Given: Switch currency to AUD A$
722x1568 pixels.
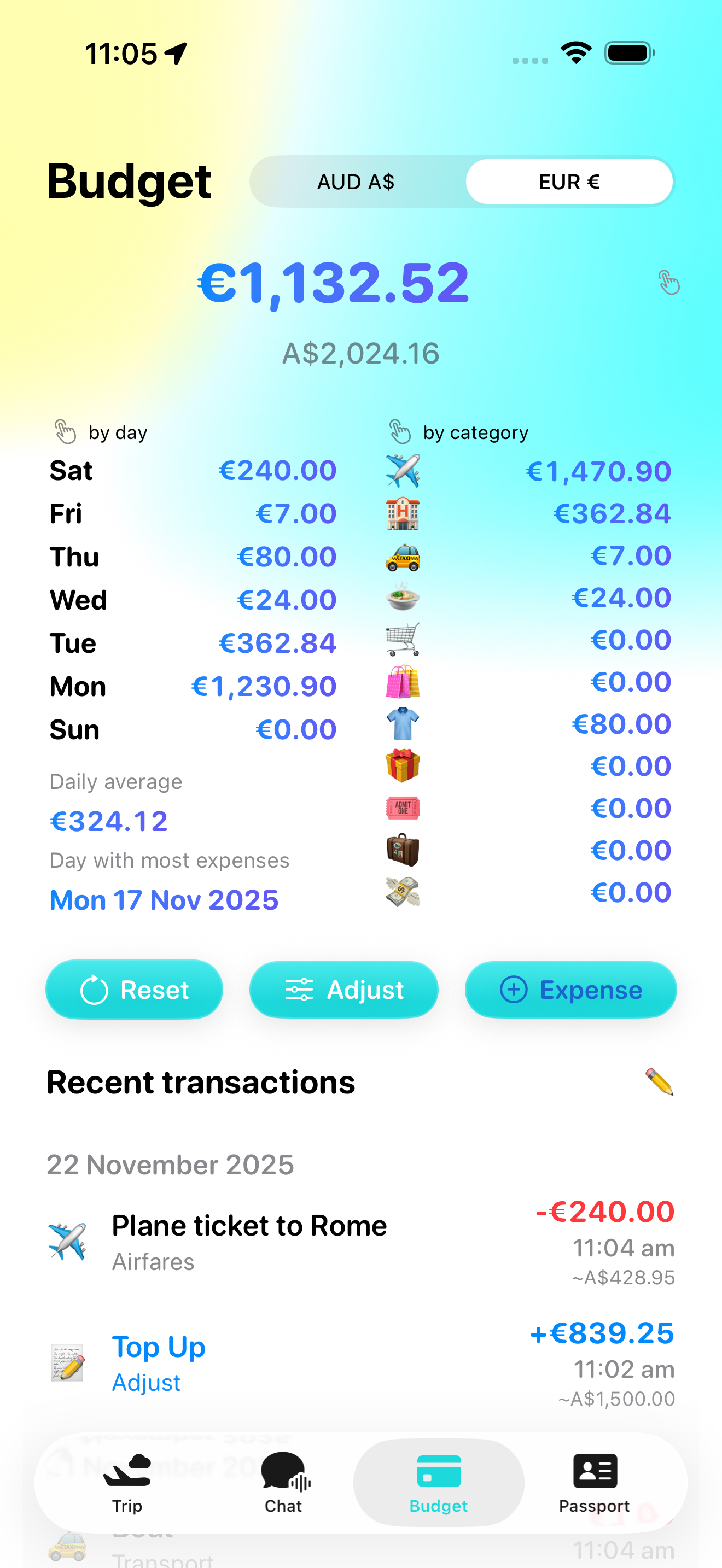Looking at the screenshot, I should pyautogui.click(x=356, y=181).
